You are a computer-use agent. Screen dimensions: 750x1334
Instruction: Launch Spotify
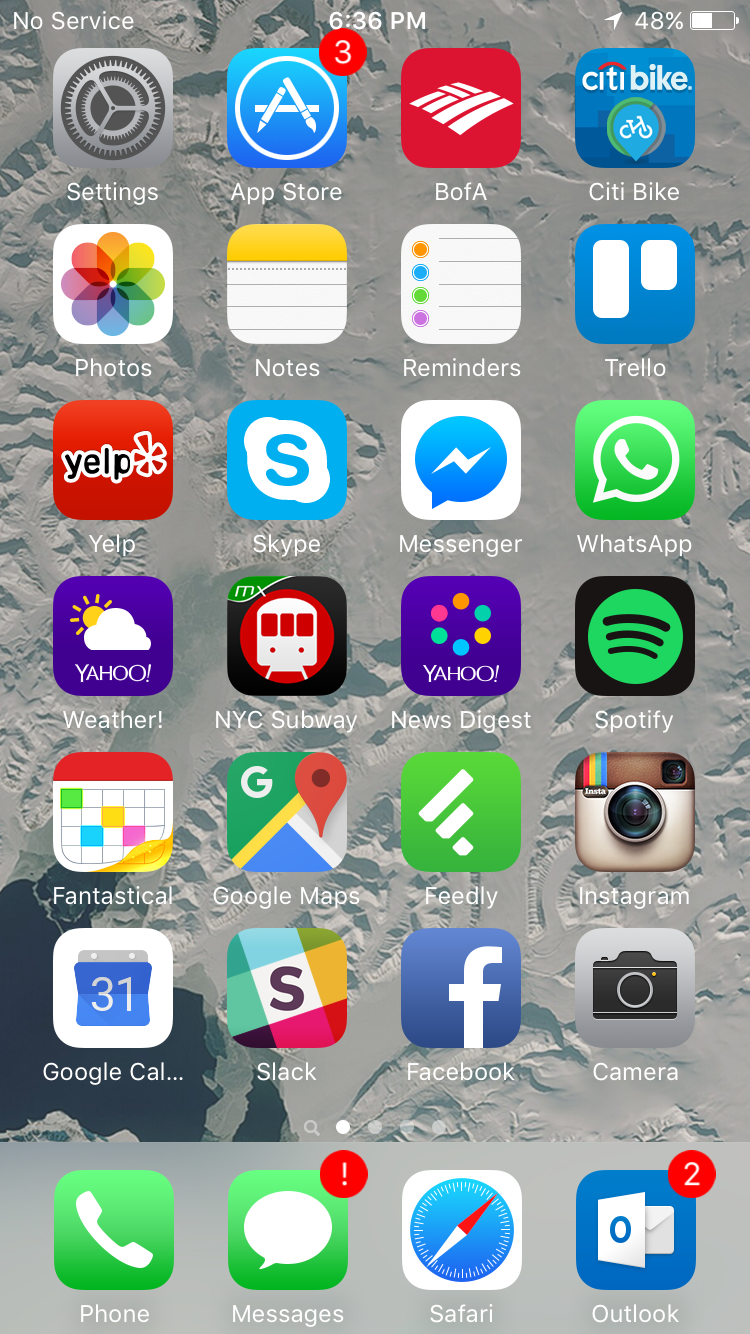[635, 636]
